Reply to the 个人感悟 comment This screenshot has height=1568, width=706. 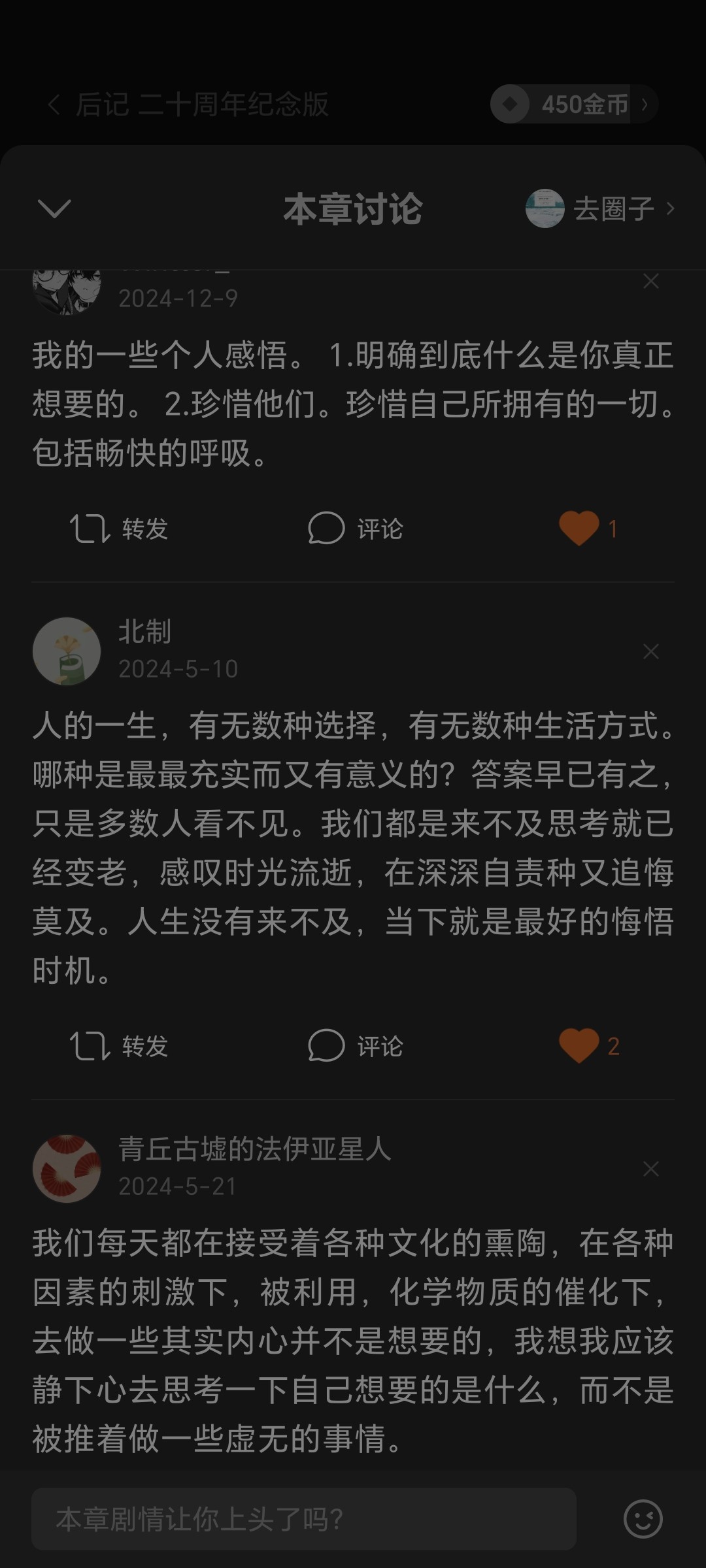coord(356,529)
